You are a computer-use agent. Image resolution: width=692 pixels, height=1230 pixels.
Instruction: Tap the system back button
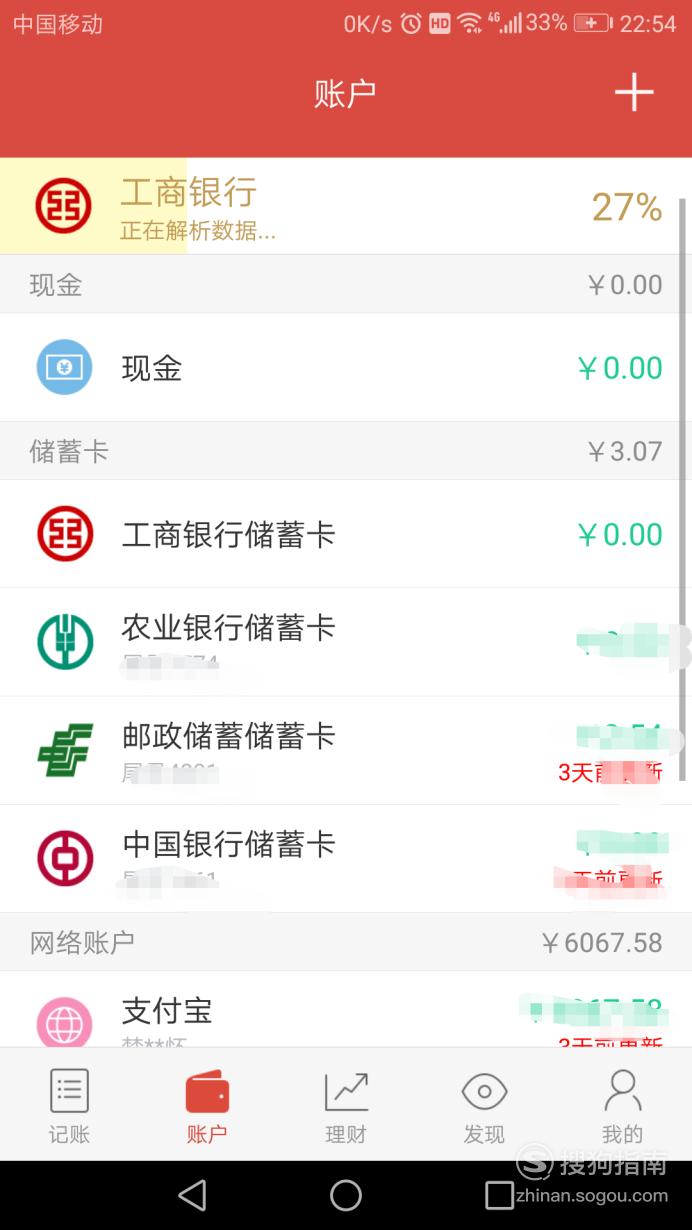click(191, 1195)
